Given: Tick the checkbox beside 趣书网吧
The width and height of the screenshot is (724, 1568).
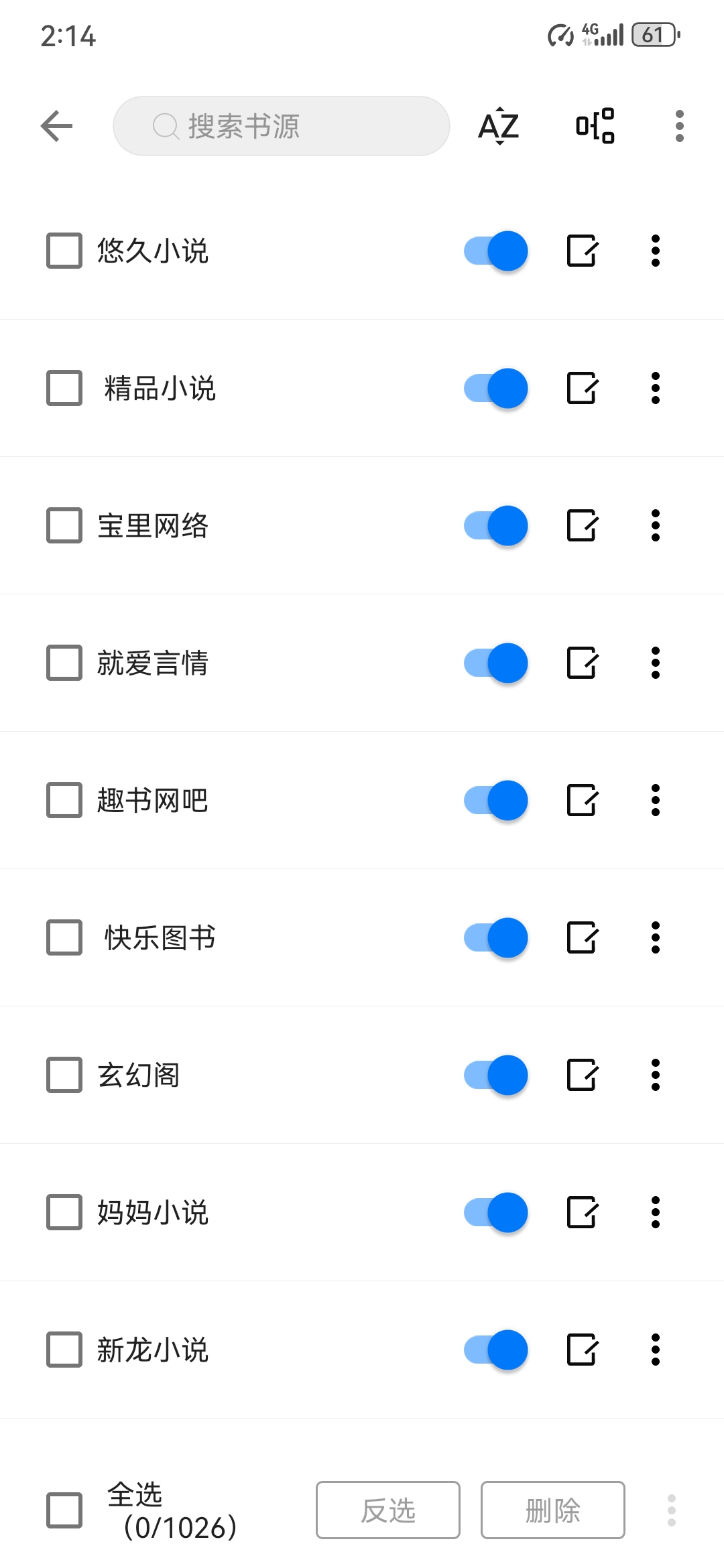Looking at the screenshot, I should point(64,800).
